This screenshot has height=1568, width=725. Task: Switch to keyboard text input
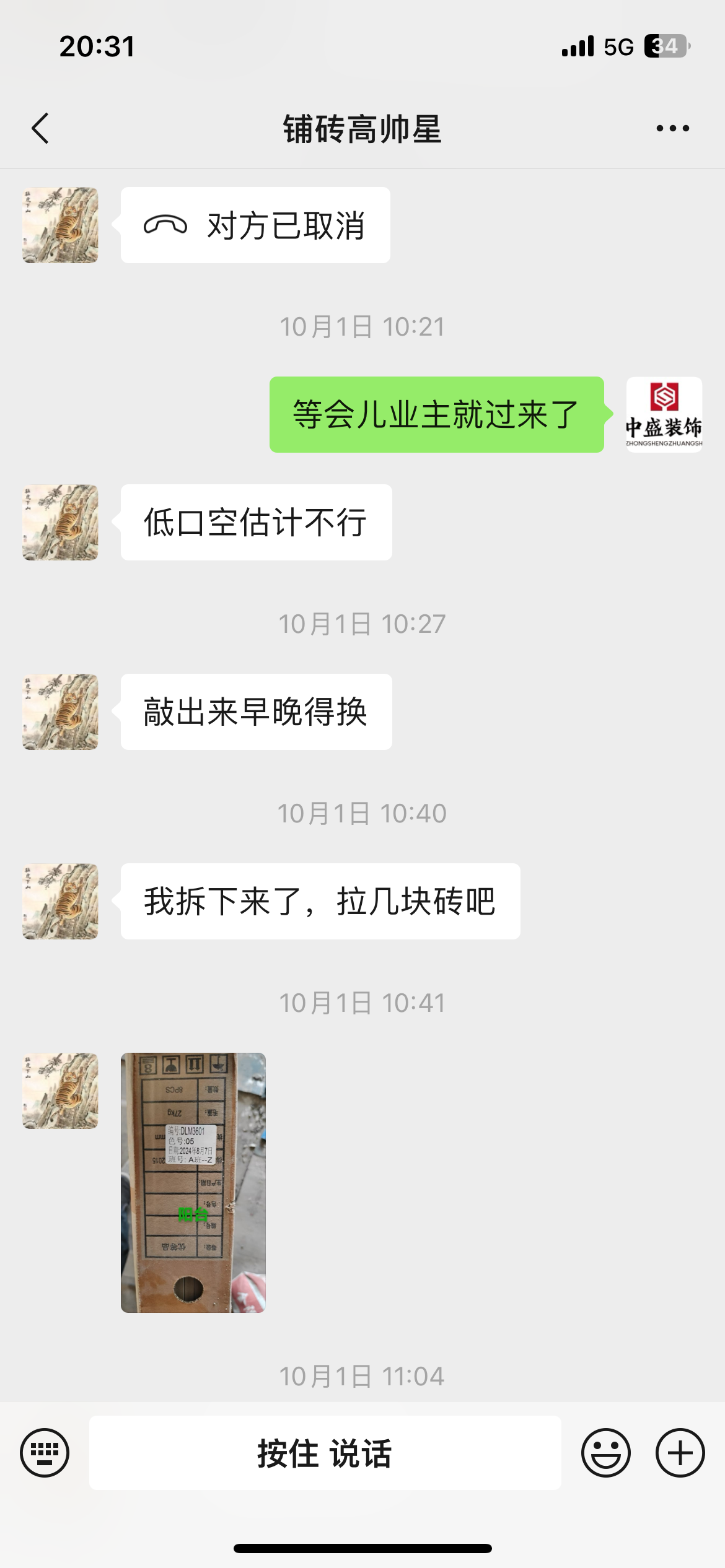[x=45, y=1453]
